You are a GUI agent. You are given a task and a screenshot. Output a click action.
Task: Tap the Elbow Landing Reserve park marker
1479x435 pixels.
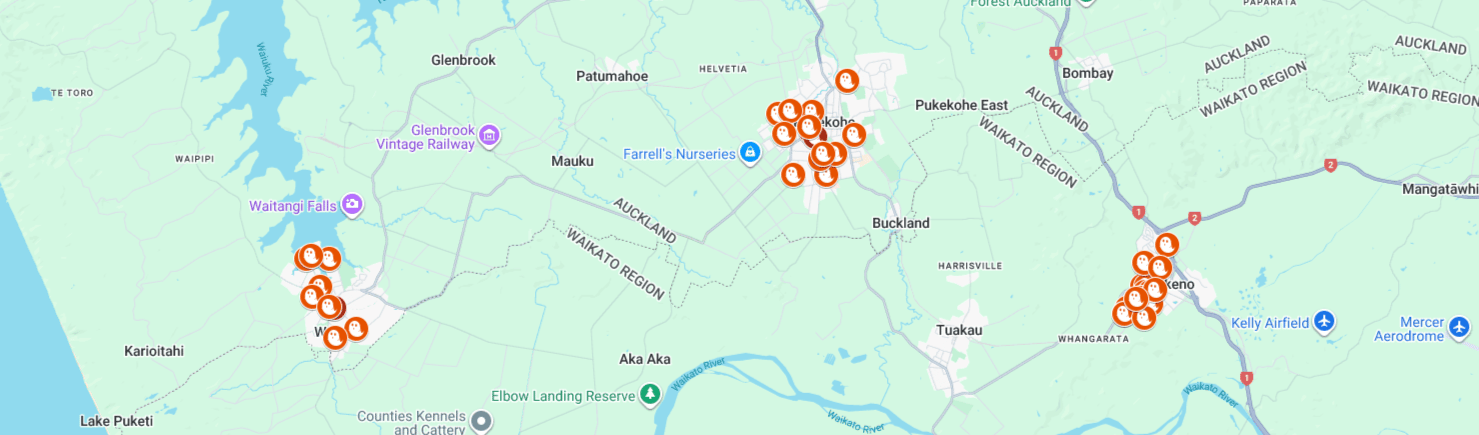tap(650, 395)
